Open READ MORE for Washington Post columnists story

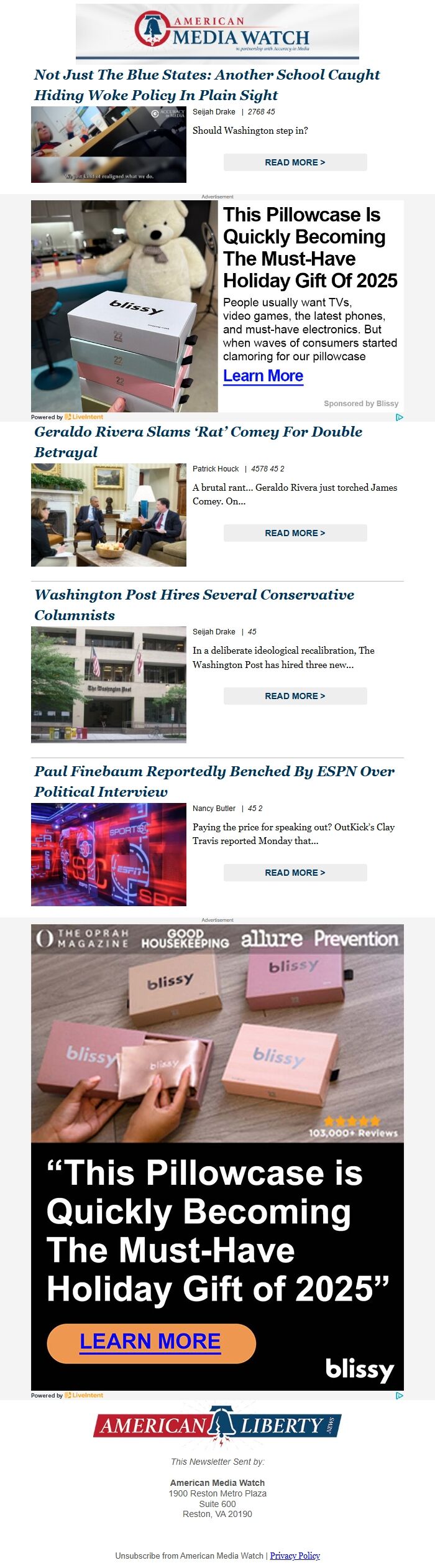pyautogui.click(x=295, y=696)
